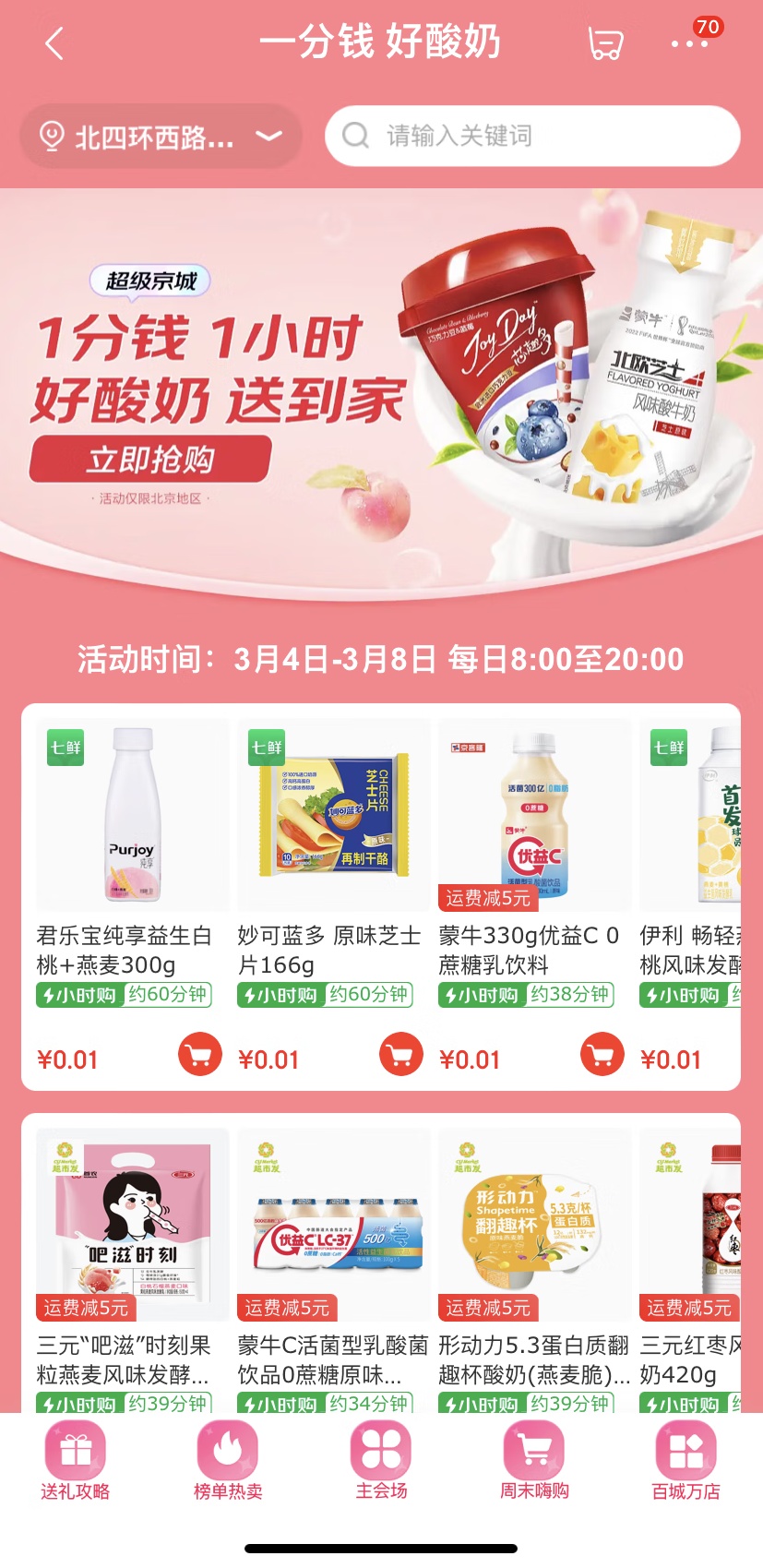Viewport: 763px width, 1568px height.
Task: Go back to the previous page
Action: click(x=54, y=43)
